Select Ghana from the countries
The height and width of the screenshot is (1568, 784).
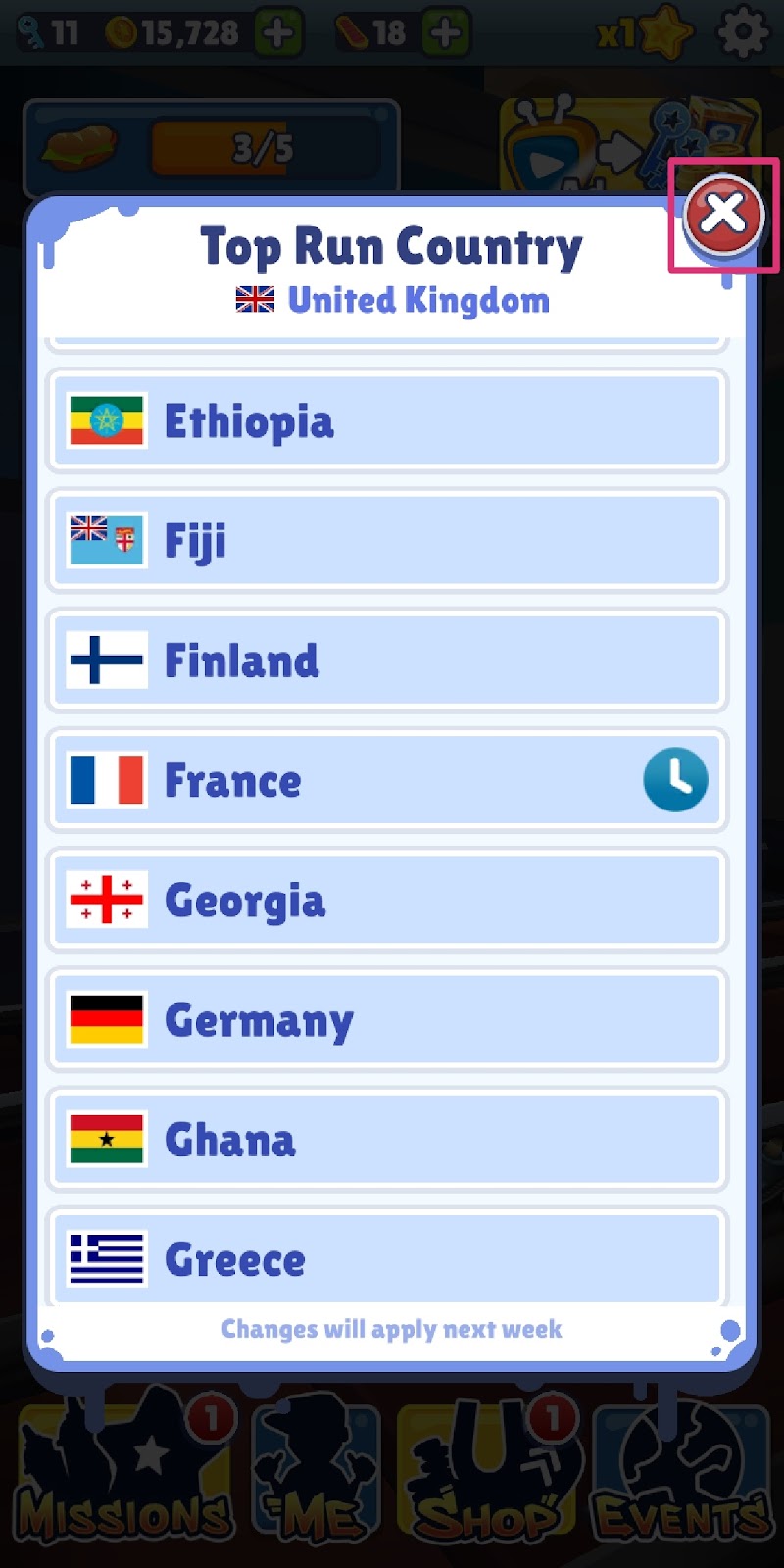[x=387, y=1139]
